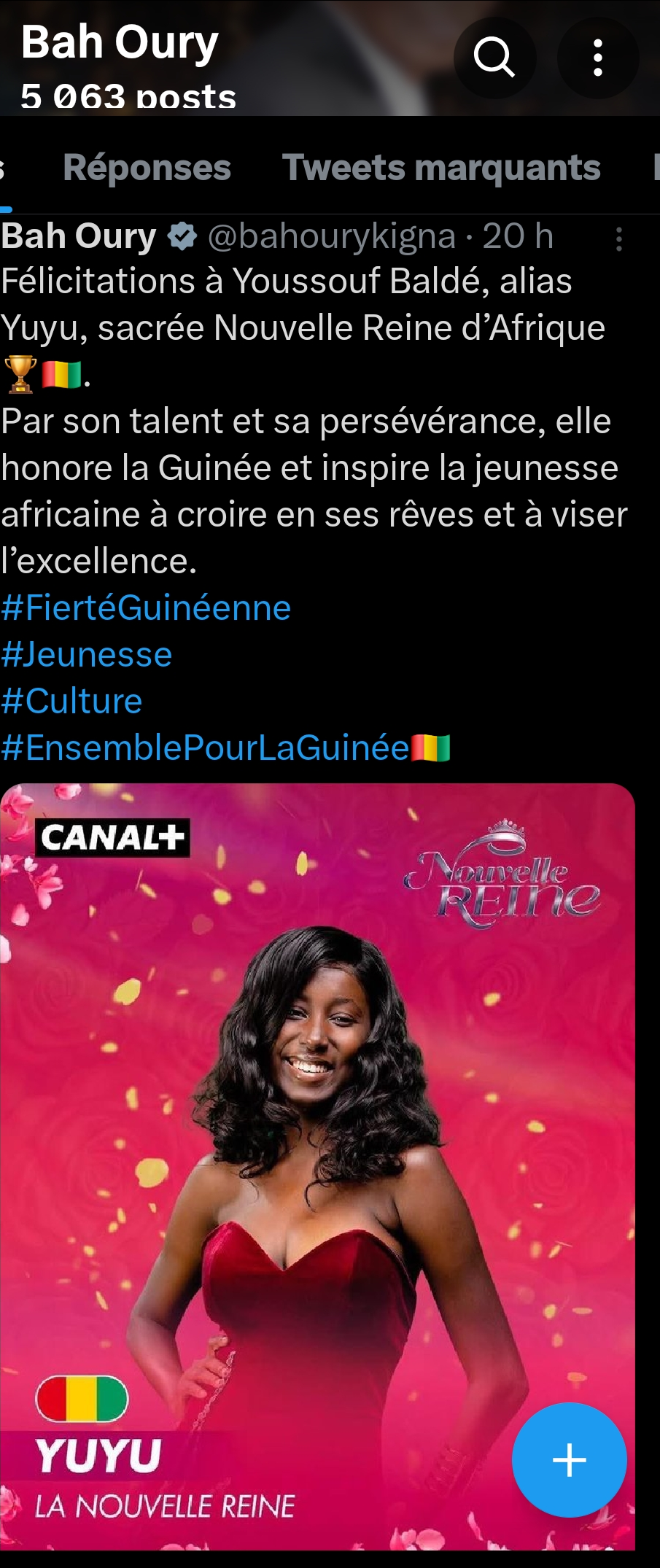Open the tweet's three-dot options menu
The height and width of the screenshot is (1568, 660).
point(619,239)
